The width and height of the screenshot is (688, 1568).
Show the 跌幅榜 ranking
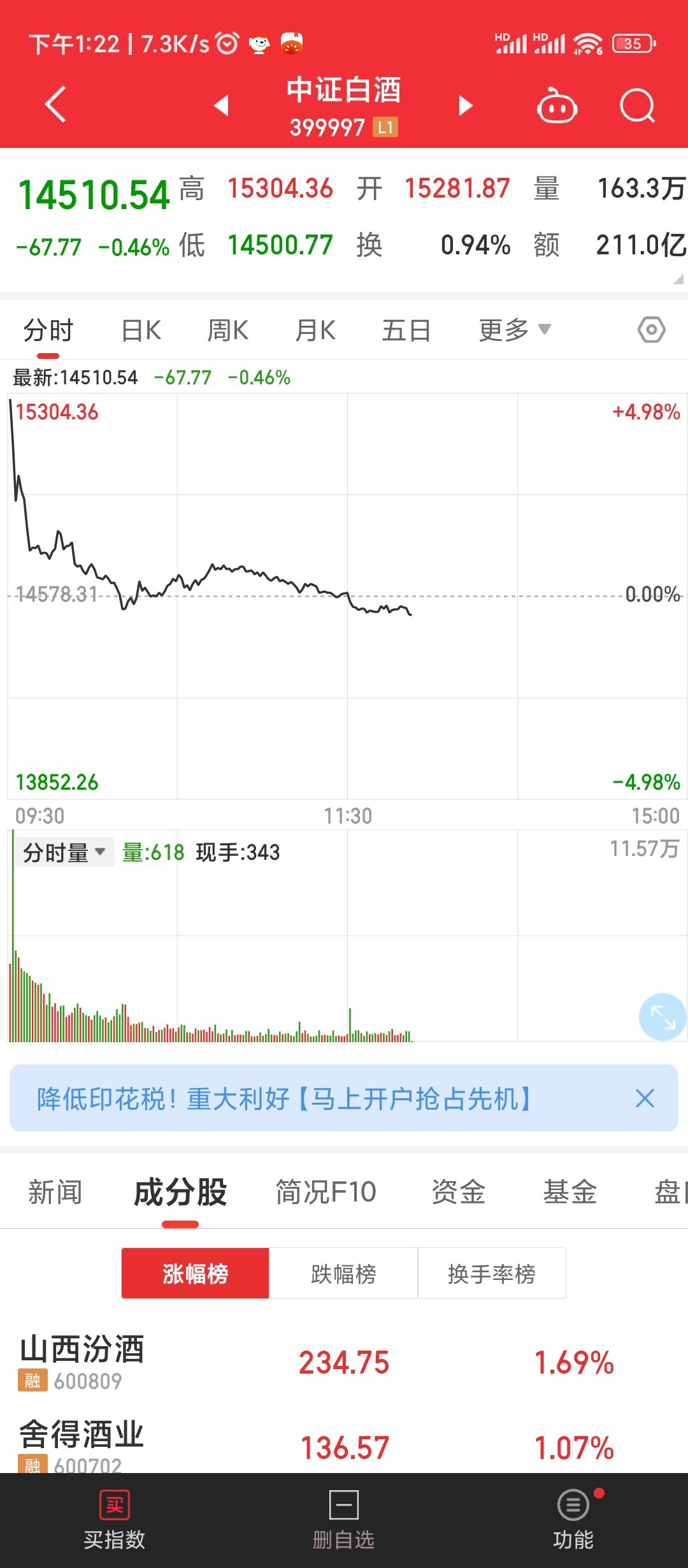tap(343, 1274)
